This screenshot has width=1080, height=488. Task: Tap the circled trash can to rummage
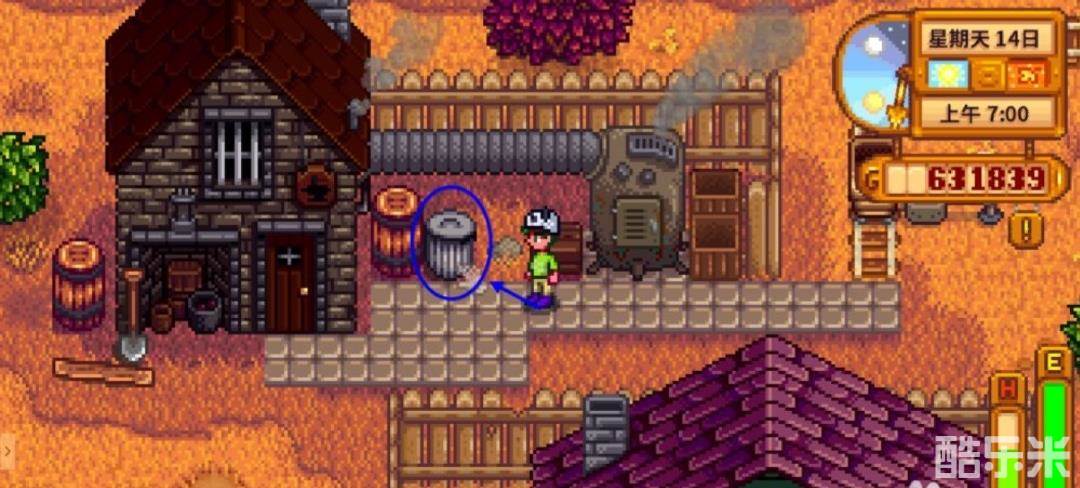click(x=449, y=243)
